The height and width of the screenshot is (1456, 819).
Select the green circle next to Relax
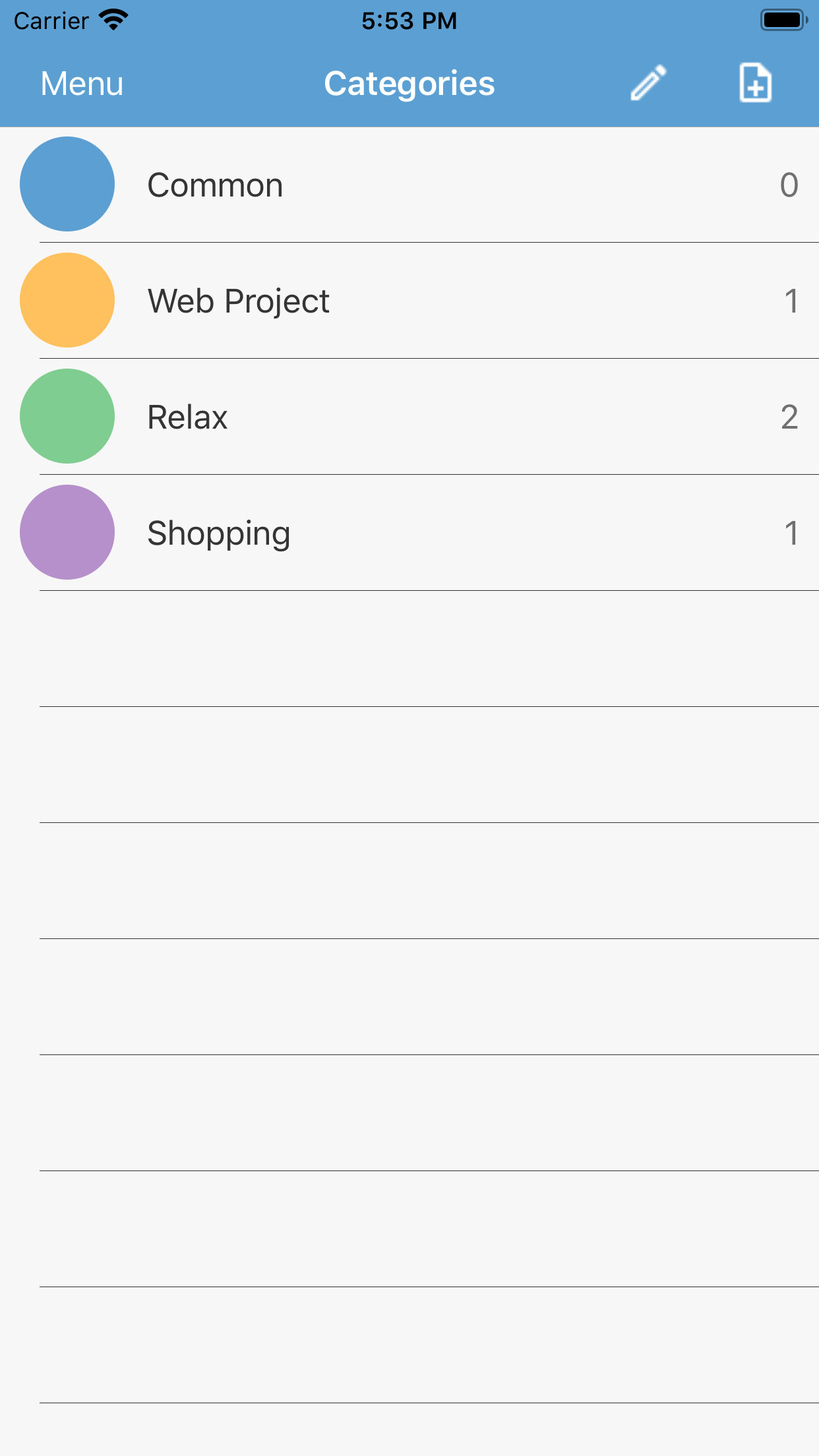[67, 416]
